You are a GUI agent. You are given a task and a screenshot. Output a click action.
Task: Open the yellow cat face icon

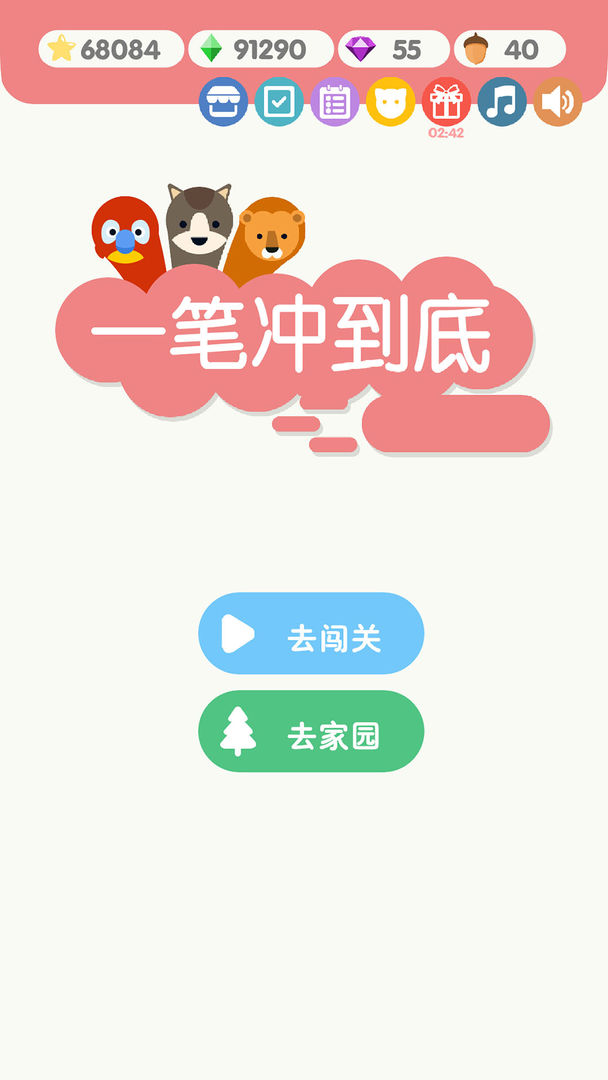click(390, 101)
